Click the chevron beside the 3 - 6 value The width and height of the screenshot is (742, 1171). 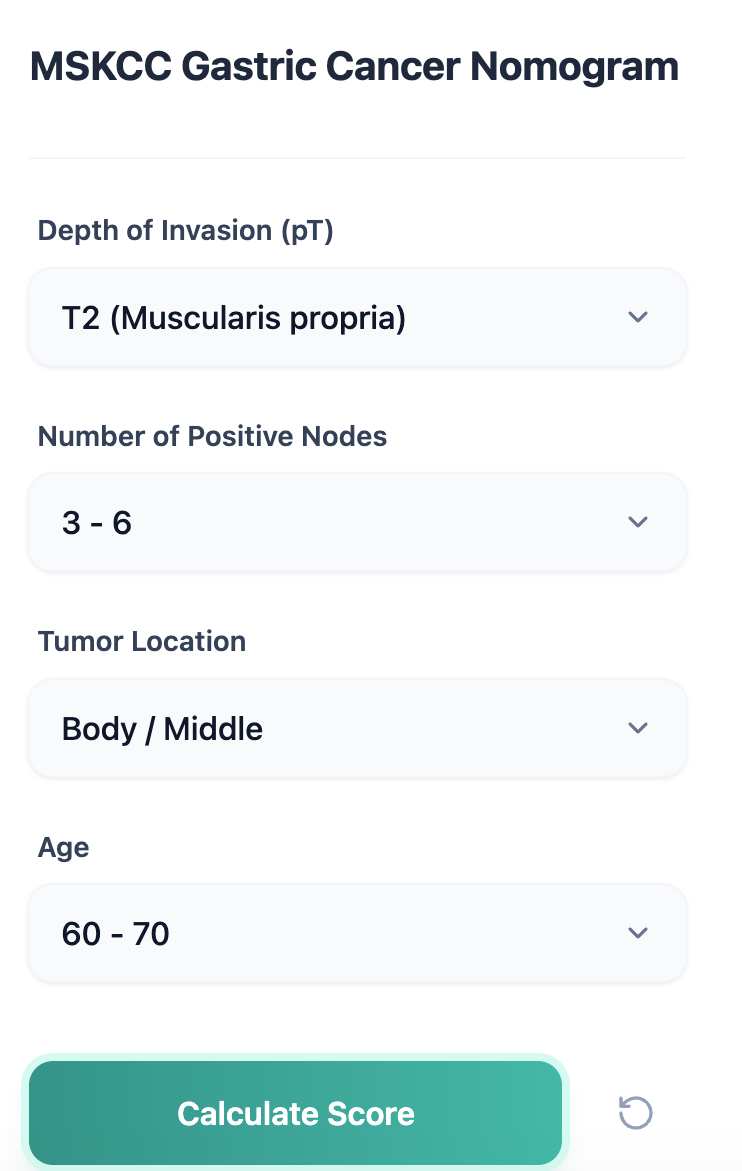pyautogui.click(x=638, y=522)
